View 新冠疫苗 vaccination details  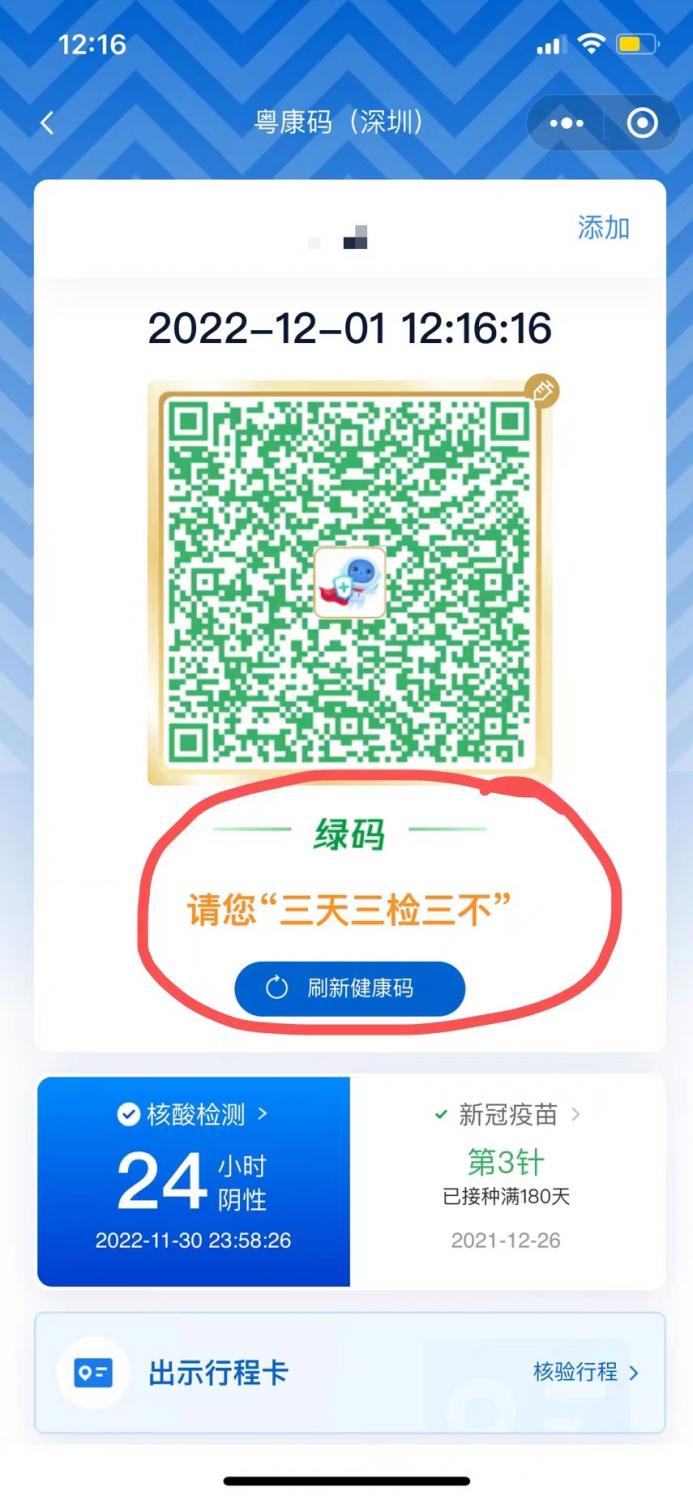click(507, 1181)
